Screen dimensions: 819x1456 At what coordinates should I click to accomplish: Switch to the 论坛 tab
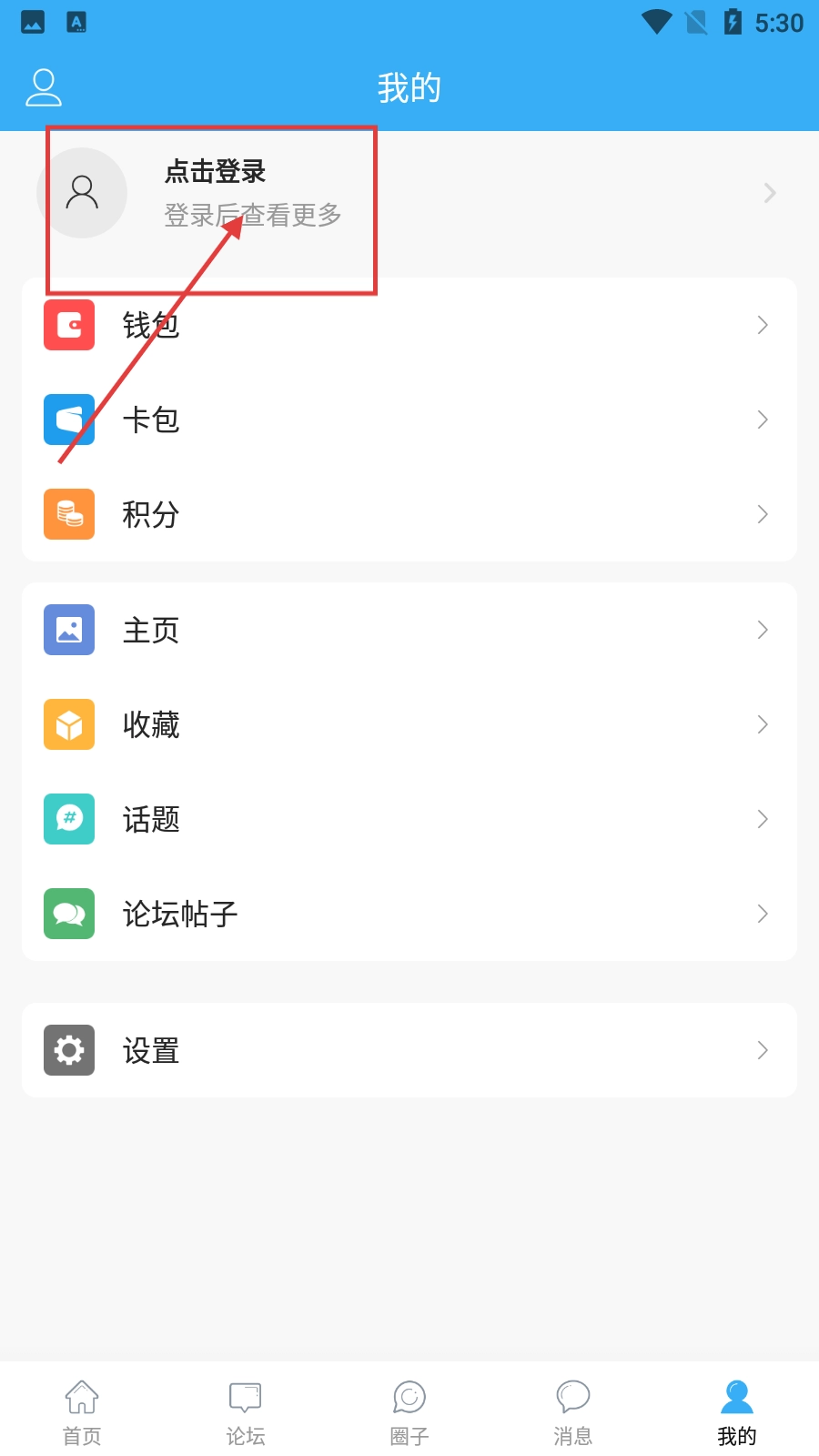point(246,1411)
